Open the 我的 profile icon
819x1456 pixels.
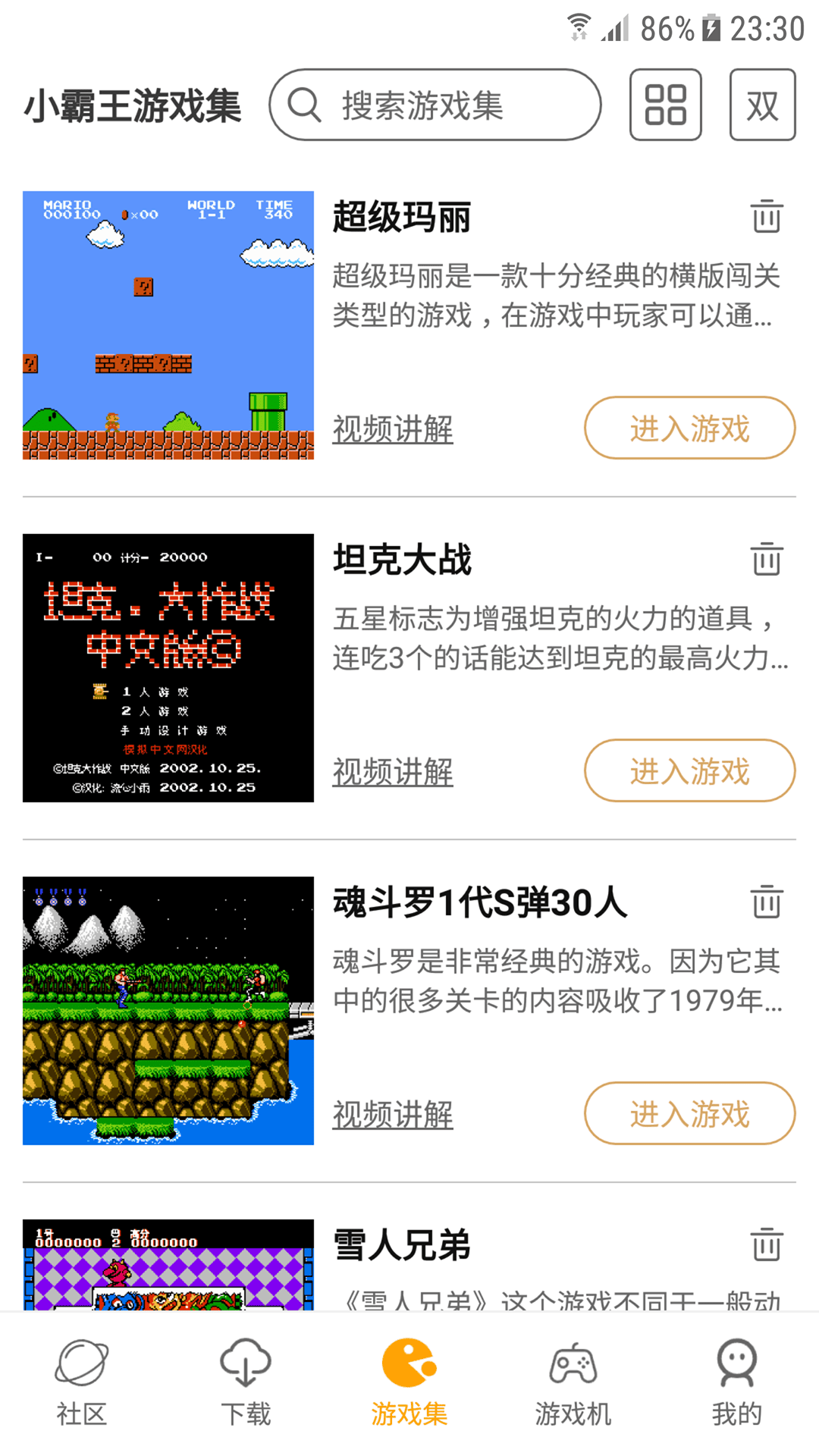tap(736, 1365)
